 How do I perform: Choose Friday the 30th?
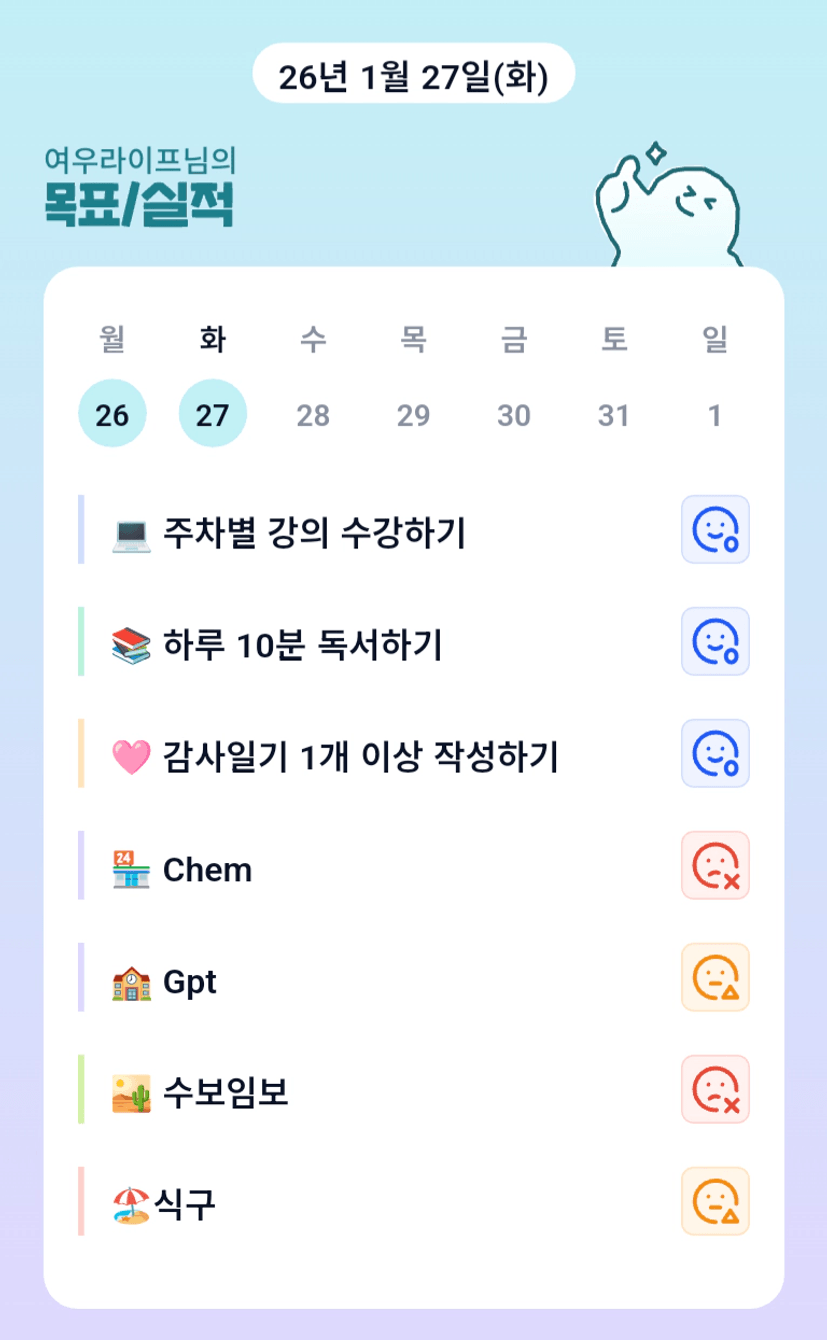tap(513, 414)
